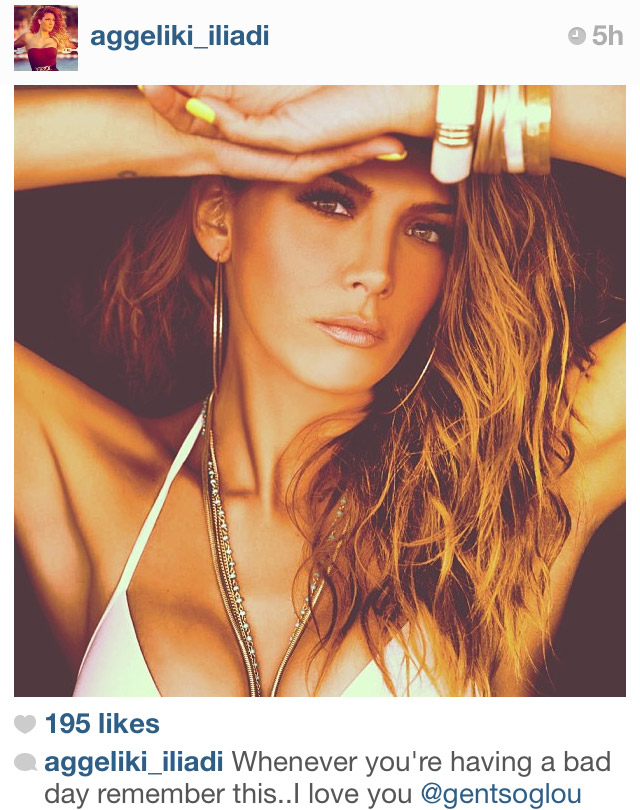The width and height of the screenshot is (640, 810).
Task: Open the post photo
Action: [x=320, y=390]
